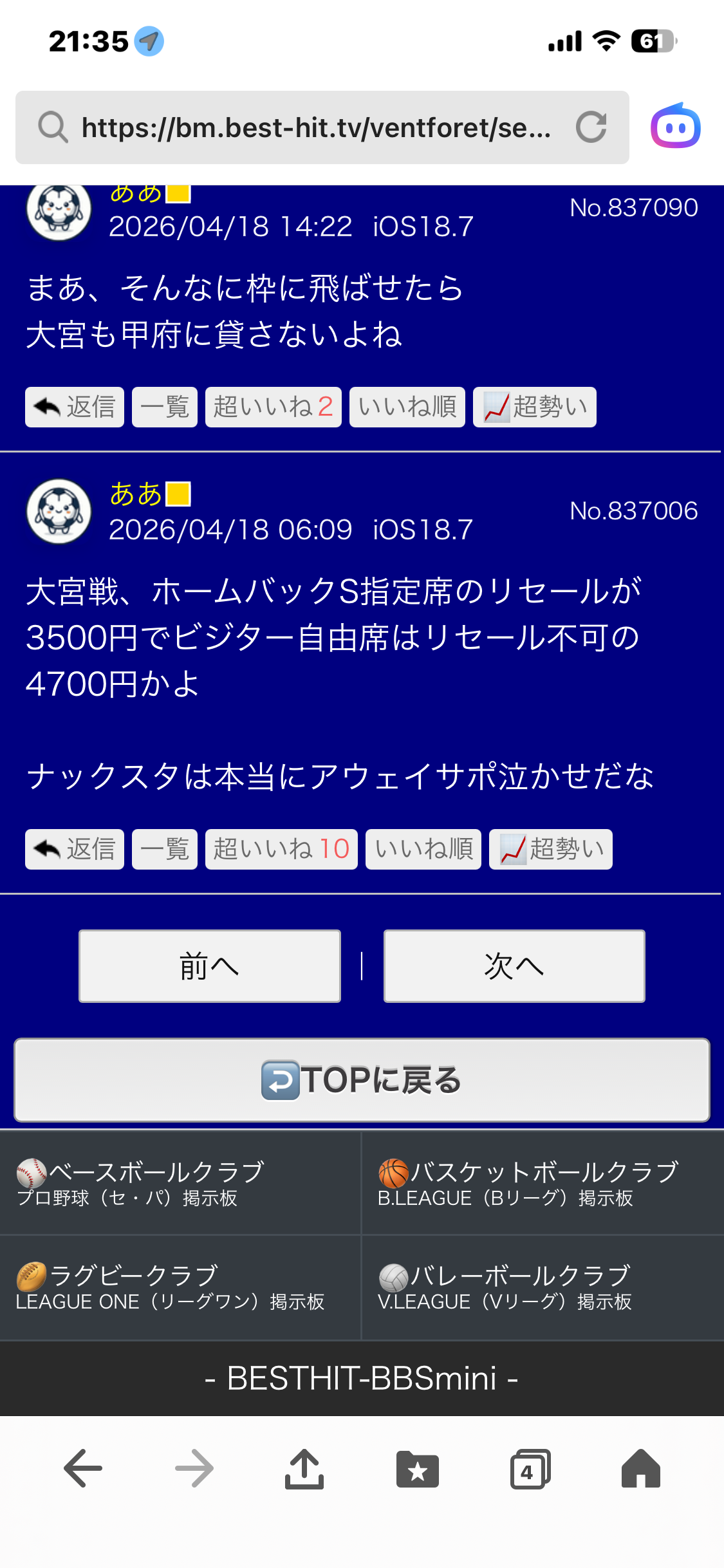Give 超いいね to post No.837006
724x1568 pixels.
281,849
